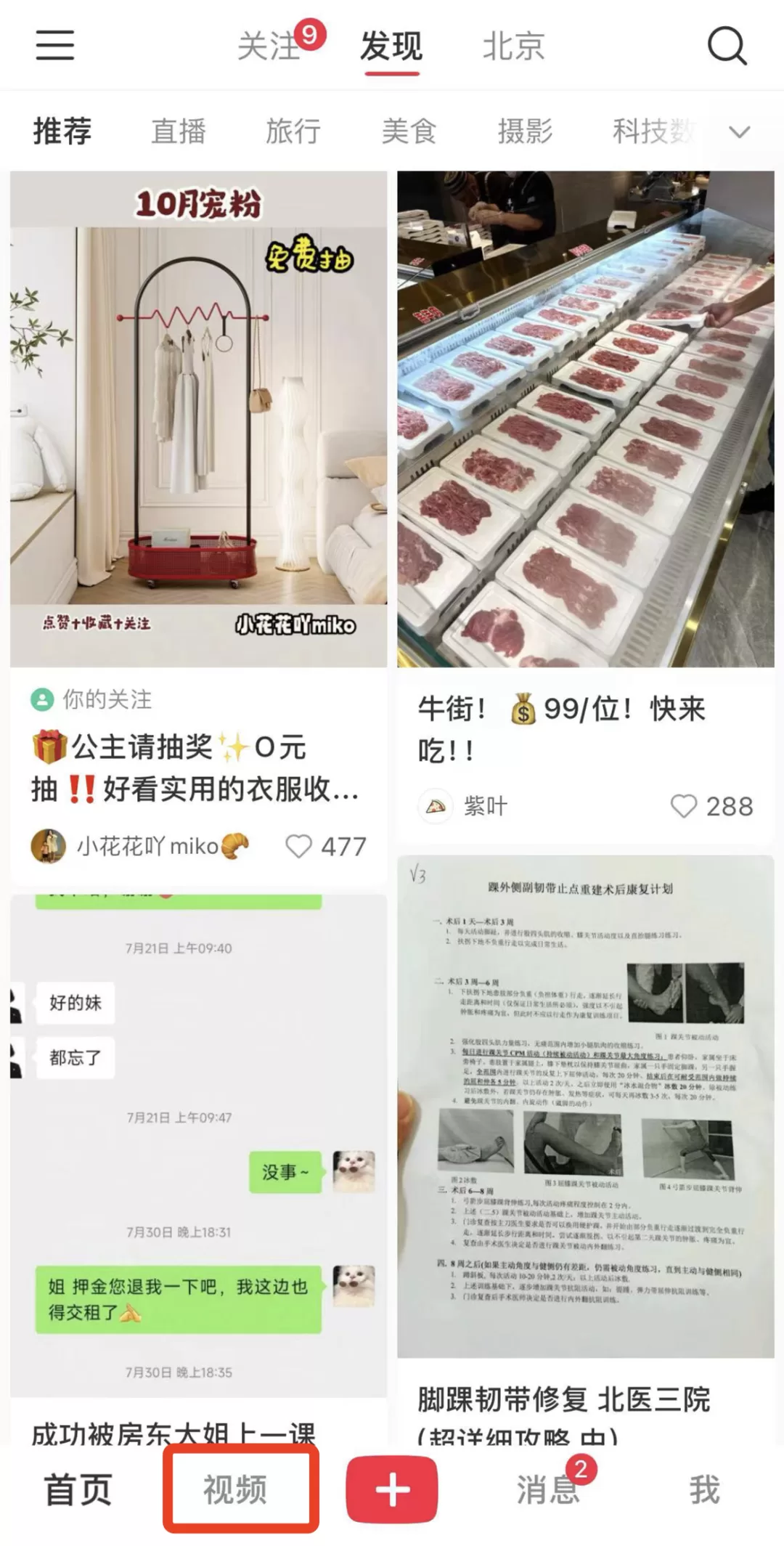Open the 牛街 99/位 meat buffet post
This screenshot has height=1546, width=784.
tap(586, 419)
